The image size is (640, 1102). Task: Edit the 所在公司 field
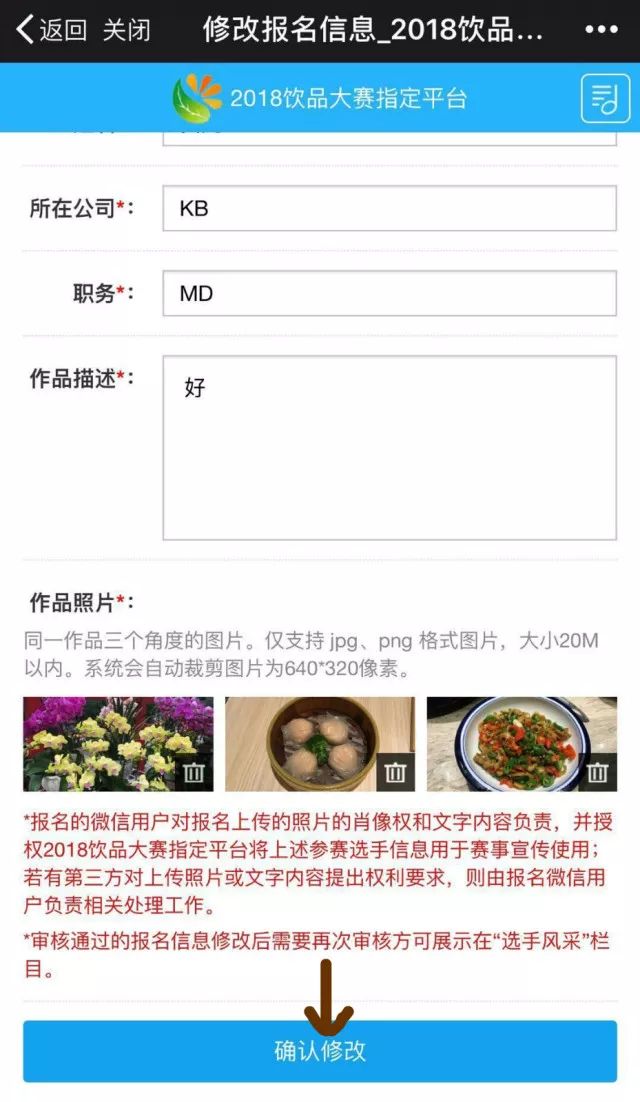tap(389, 209)
